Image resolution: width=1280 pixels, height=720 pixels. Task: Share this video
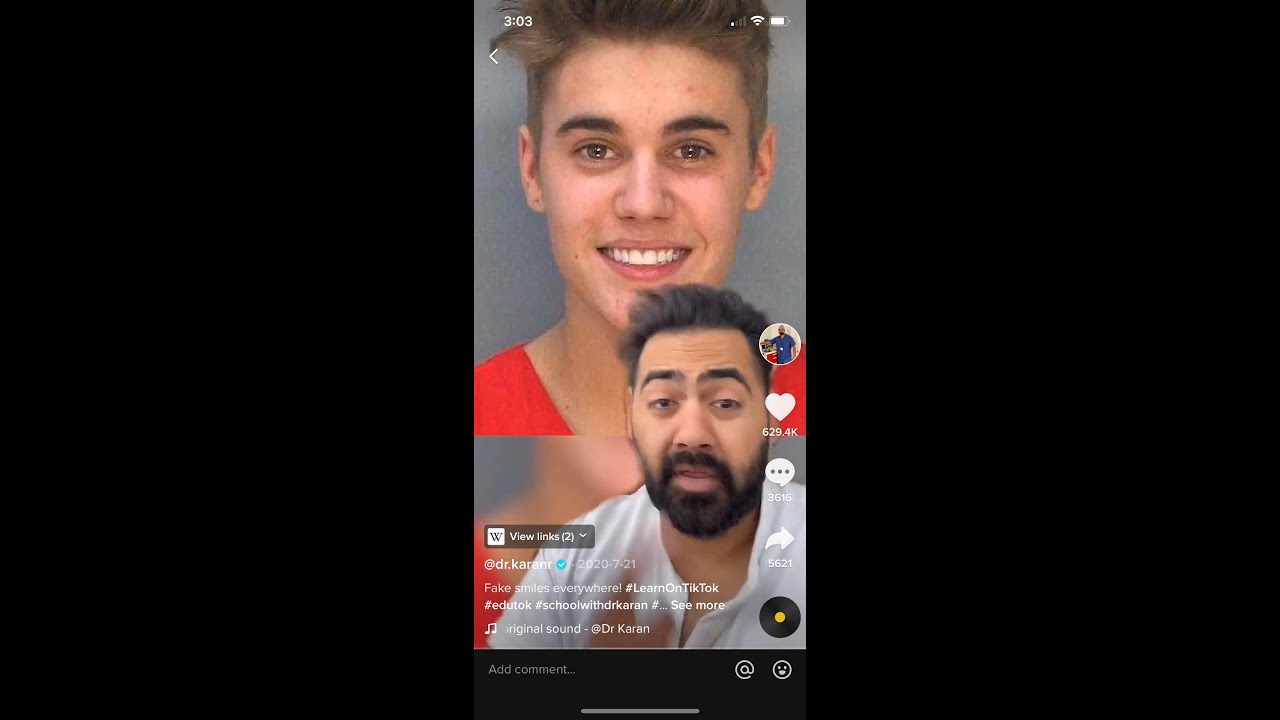pyautogui.click(x=779, y=540)
